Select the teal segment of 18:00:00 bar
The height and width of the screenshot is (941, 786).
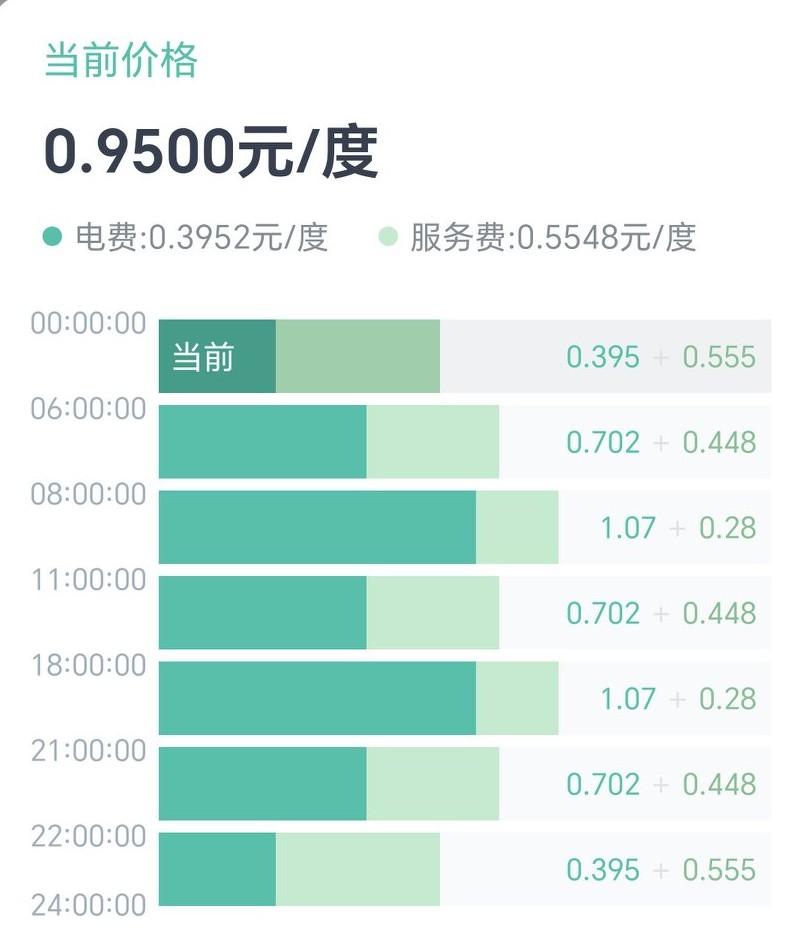[315, 698]
